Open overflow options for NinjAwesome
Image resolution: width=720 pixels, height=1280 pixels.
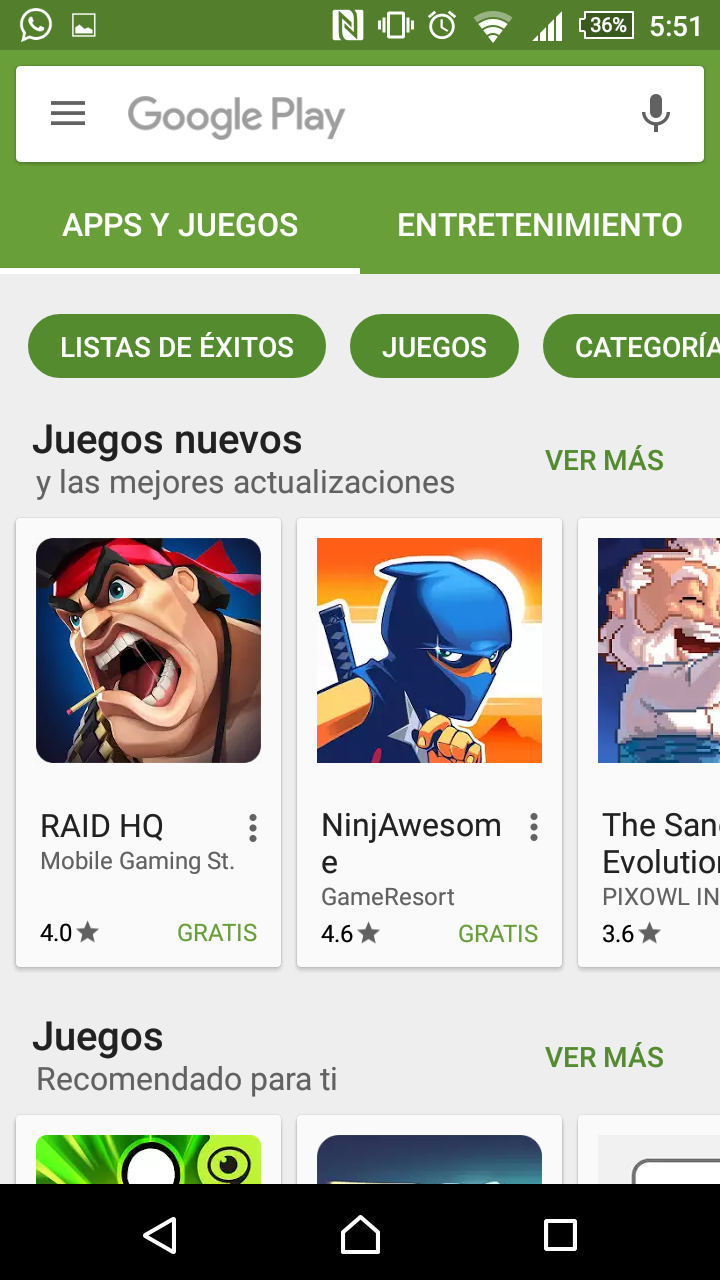tap(534, 827)
